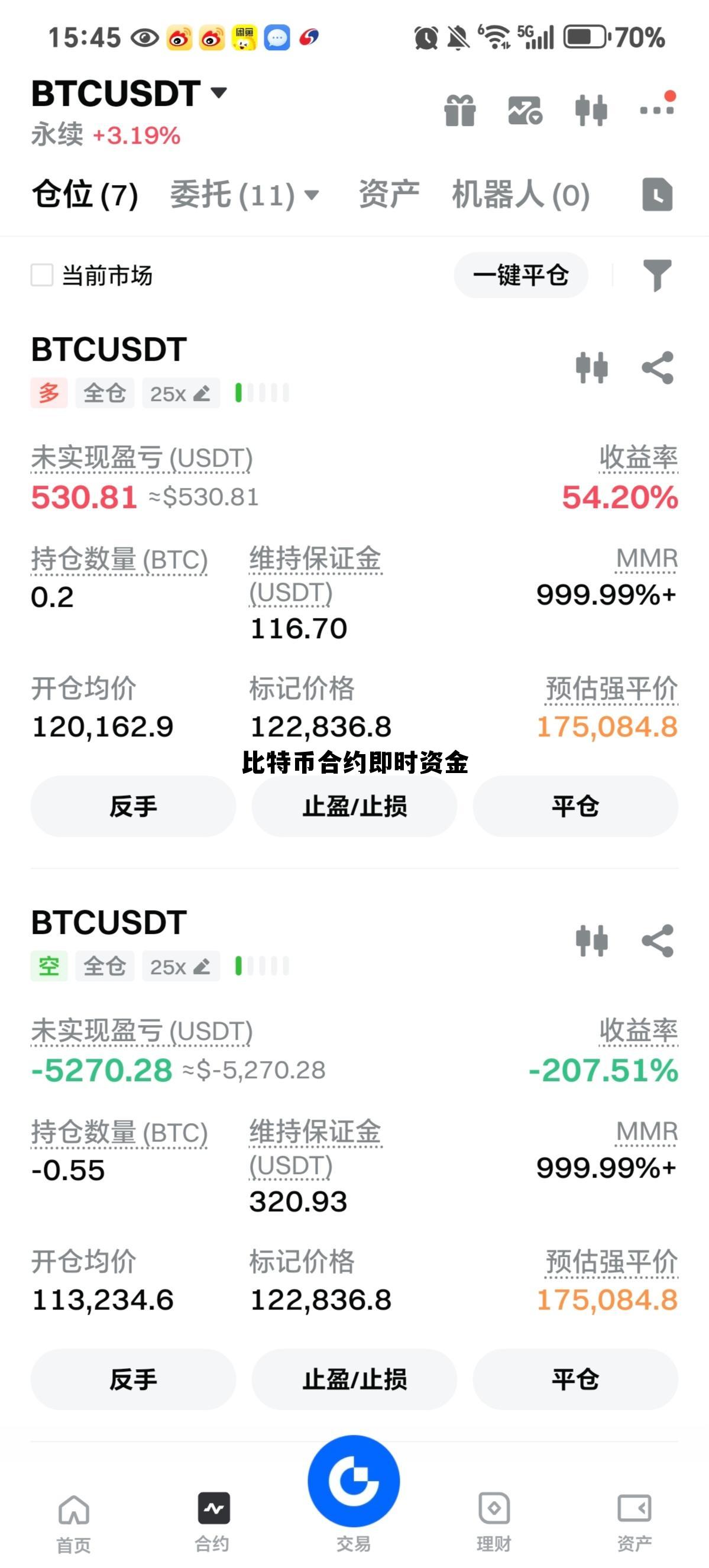This screenshot has width=709, height=1568.
Task: Open the gift promotion icon
Action: (x=461, y=109)
